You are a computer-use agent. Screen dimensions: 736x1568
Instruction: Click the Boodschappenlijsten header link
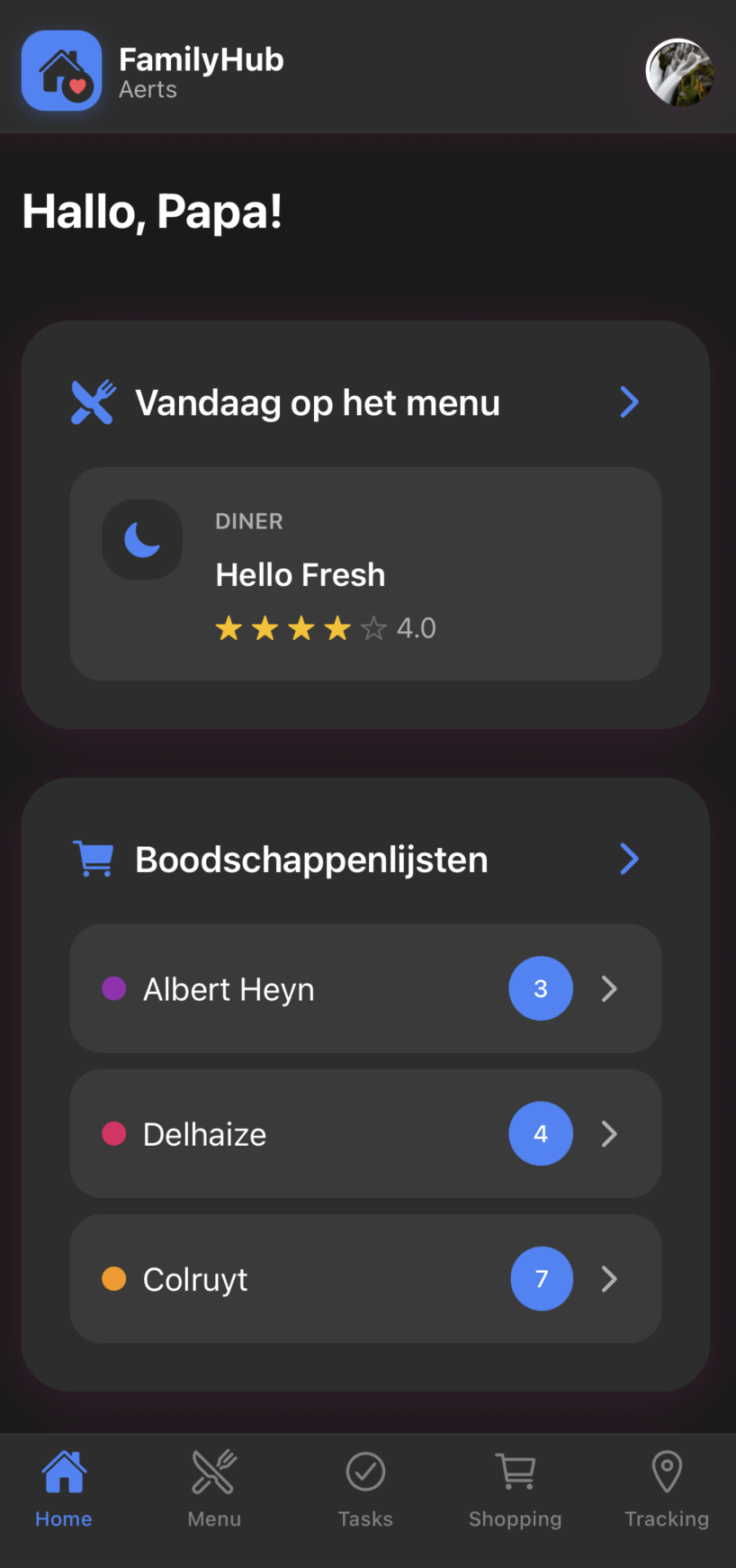310,859
